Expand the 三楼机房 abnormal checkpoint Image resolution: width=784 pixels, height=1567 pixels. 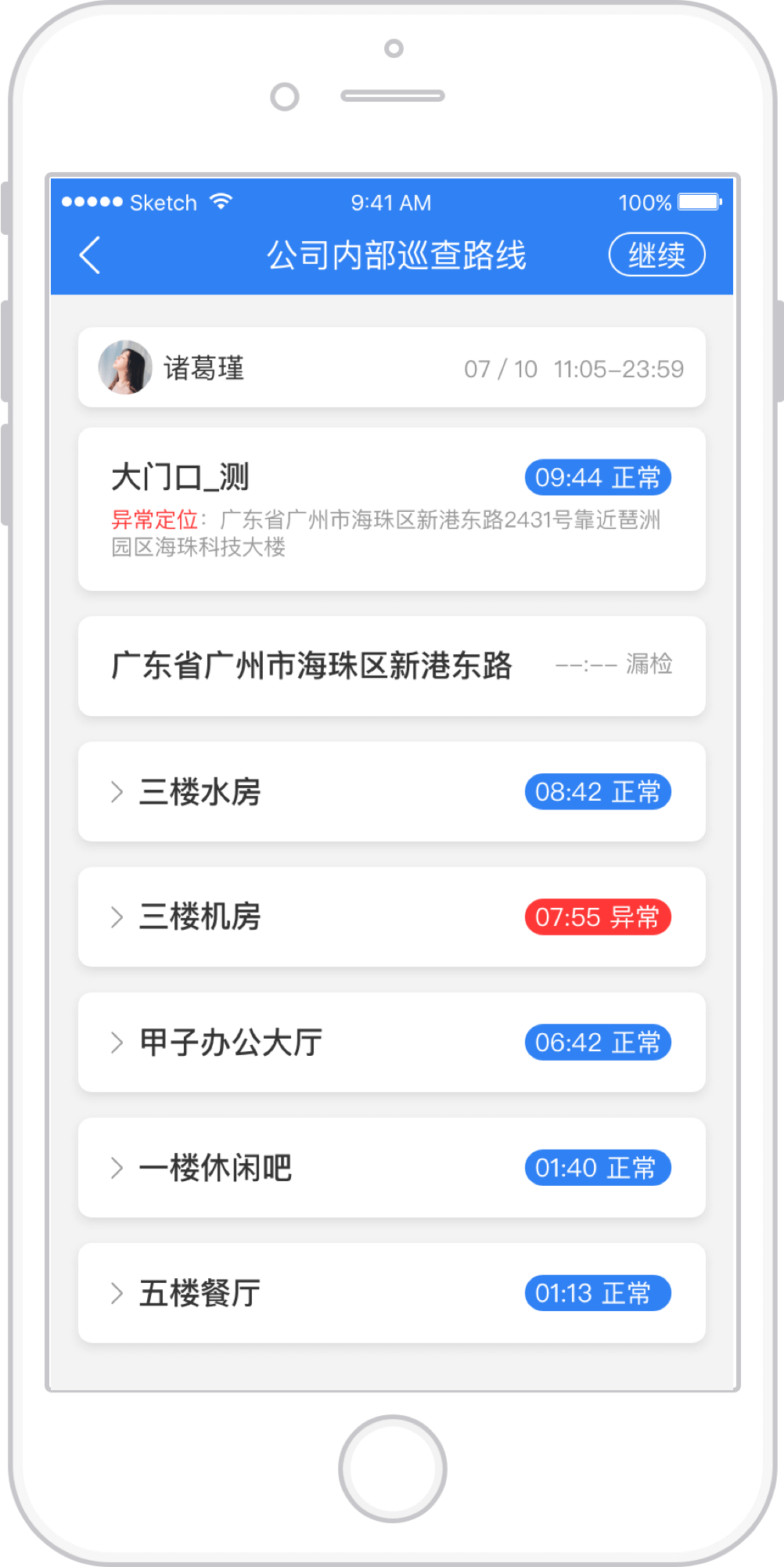pos(117,917)
